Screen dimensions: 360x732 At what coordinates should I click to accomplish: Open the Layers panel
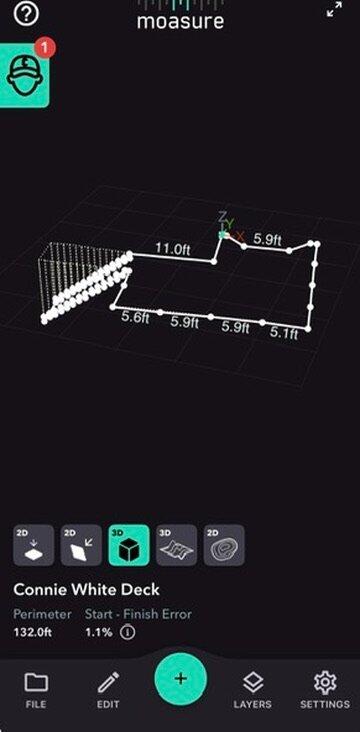[x=254, y=690]
